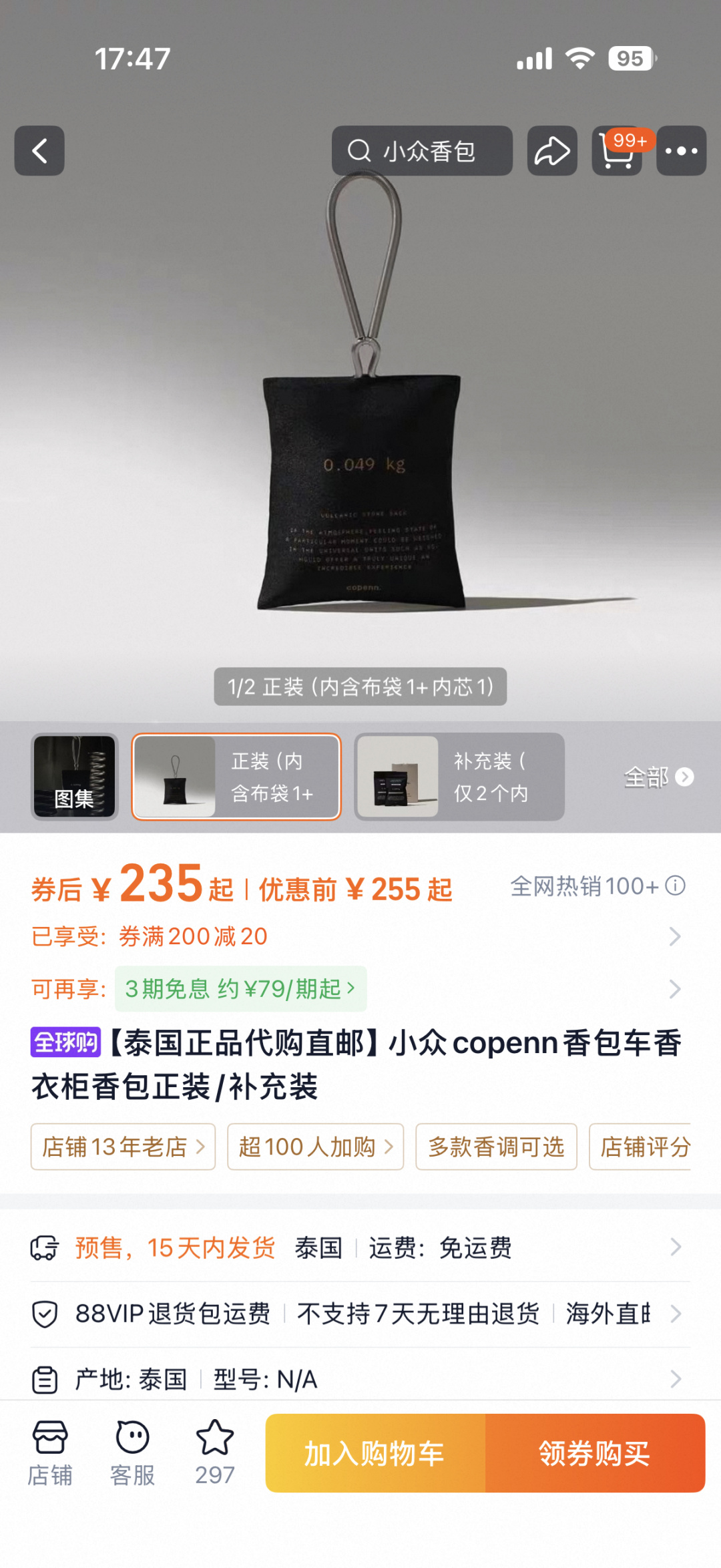Visit the 店铺 shop page
Viewport: 721px width, 1568px height.
click(x=50, y=1453)
